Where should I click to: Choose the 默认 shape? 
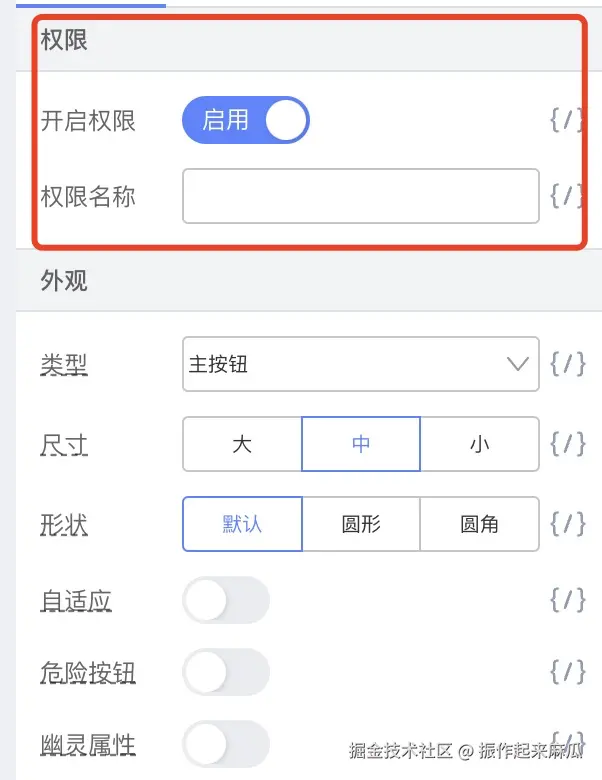click(242, 524)
